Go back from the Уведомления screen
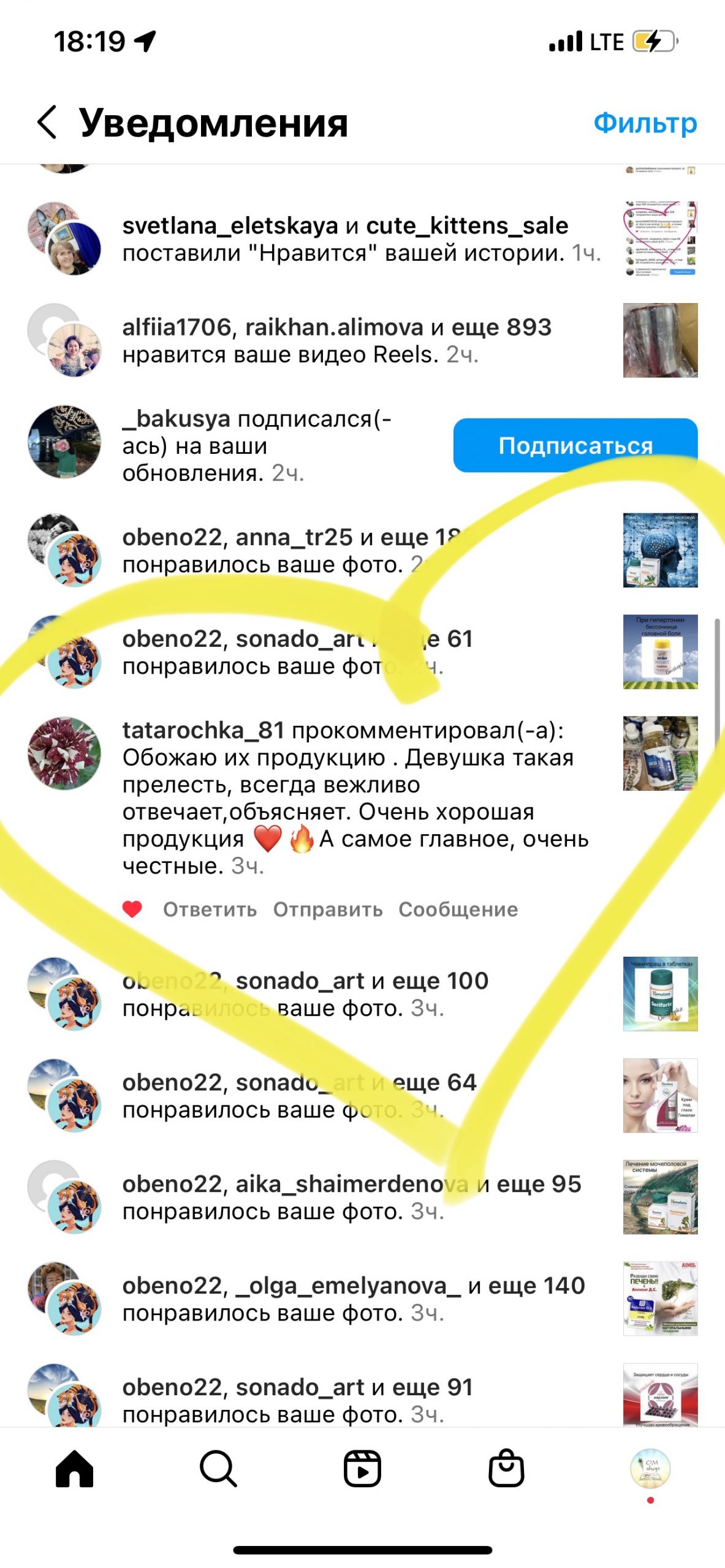The image size is (725, 1568). [x=48, y=122]
